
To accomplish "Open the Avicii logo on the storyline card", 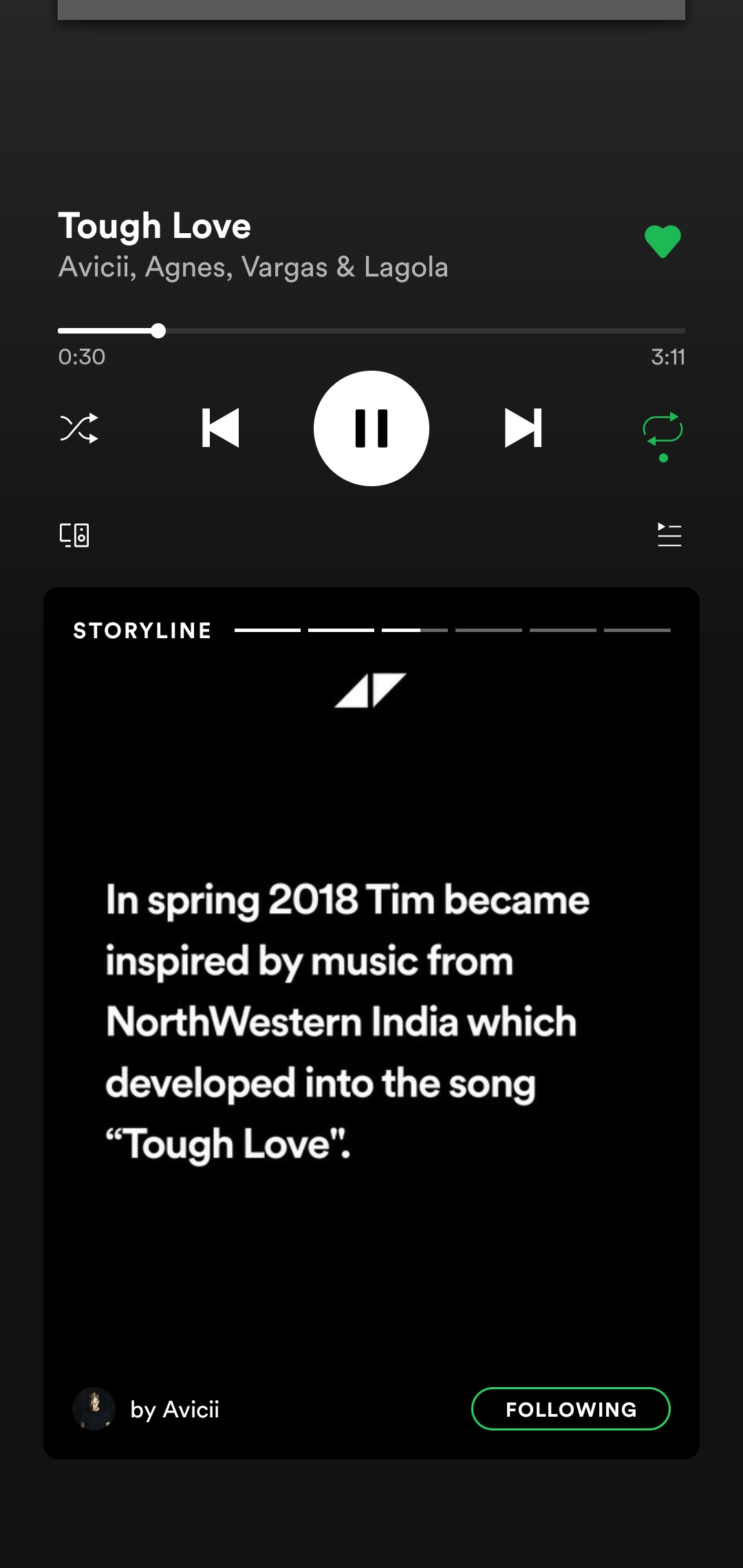I will [x=371, y=691].
